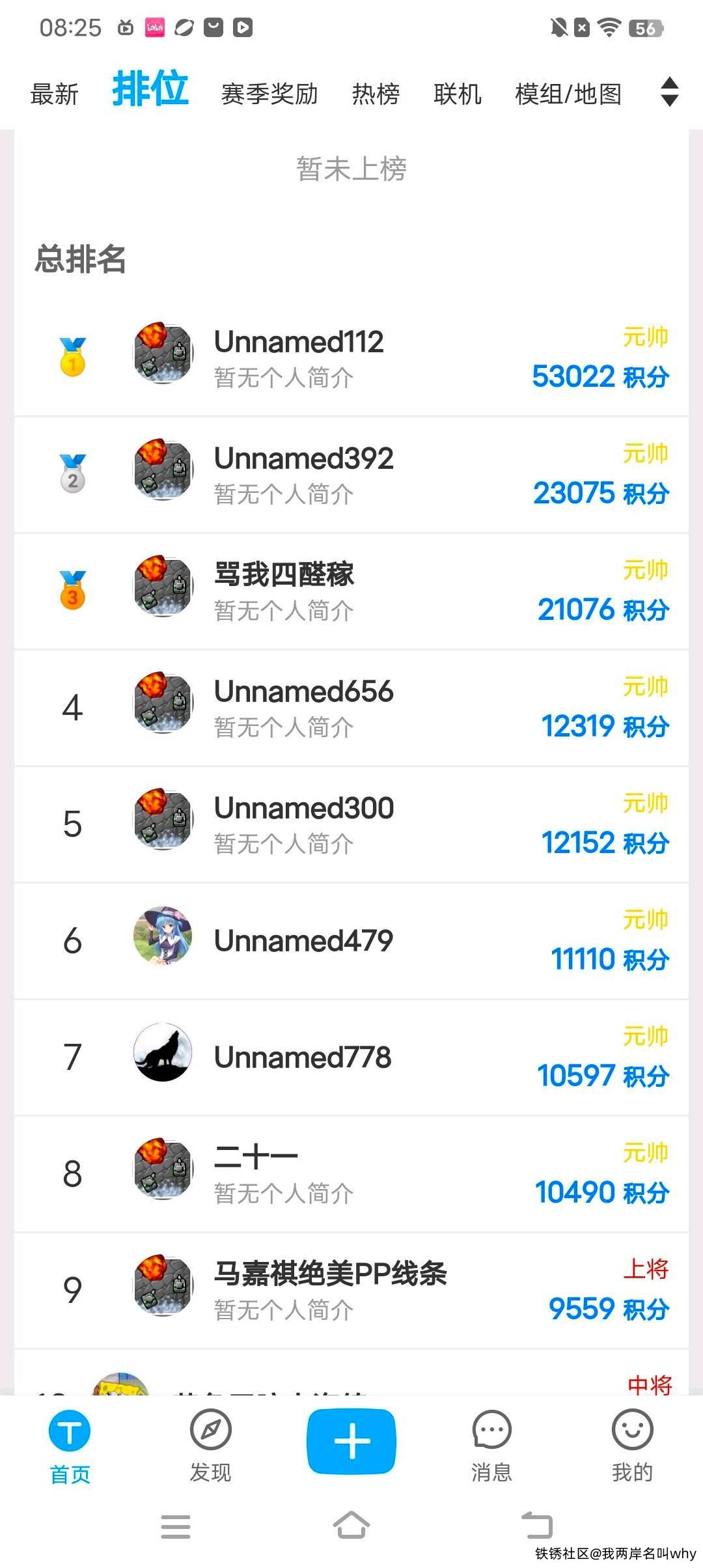Open the player 二十一
The height and width of the screenshot is (1568, 703).
[x=351, y=1174]
